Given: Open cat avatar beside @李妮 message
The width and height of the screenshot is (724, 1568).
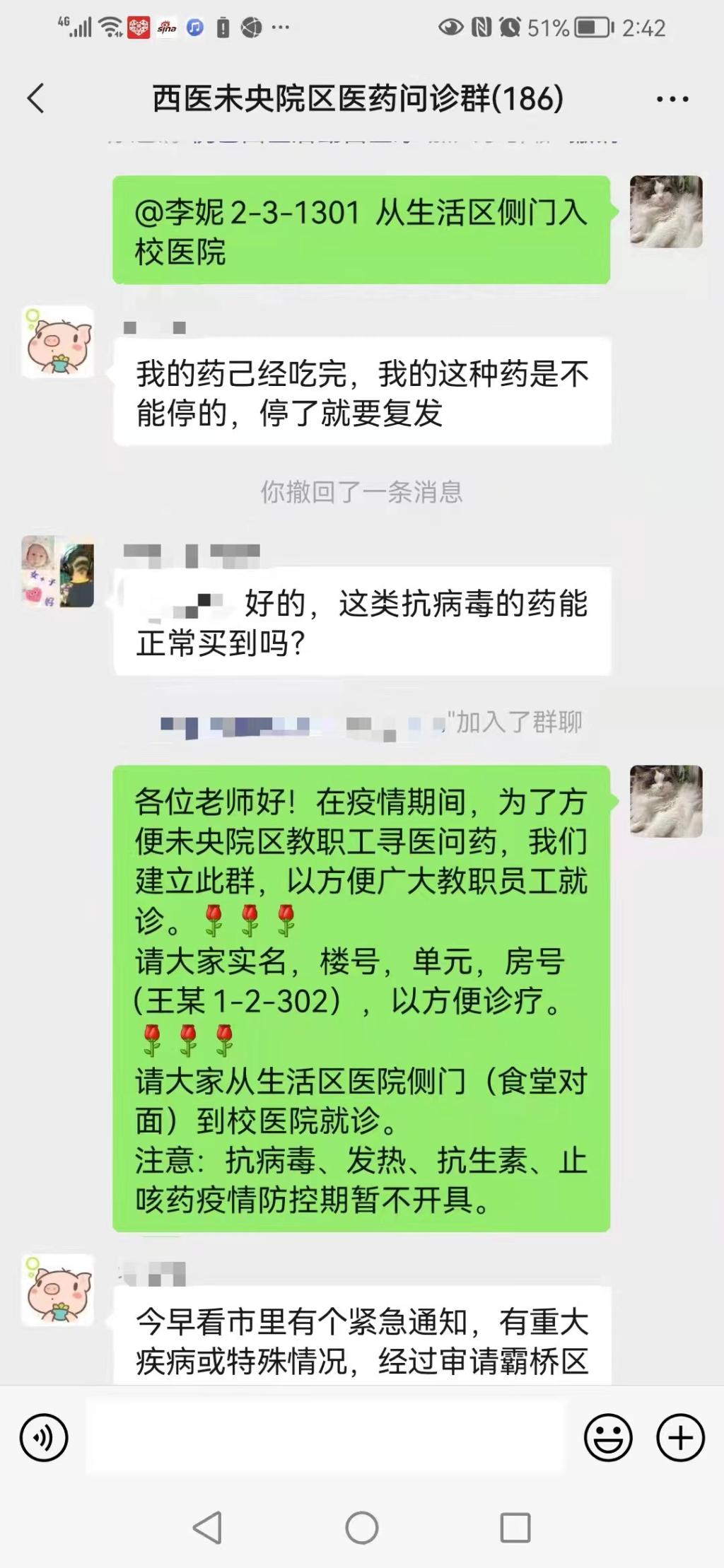Looking at the screenshot, I should pos(666,211).
